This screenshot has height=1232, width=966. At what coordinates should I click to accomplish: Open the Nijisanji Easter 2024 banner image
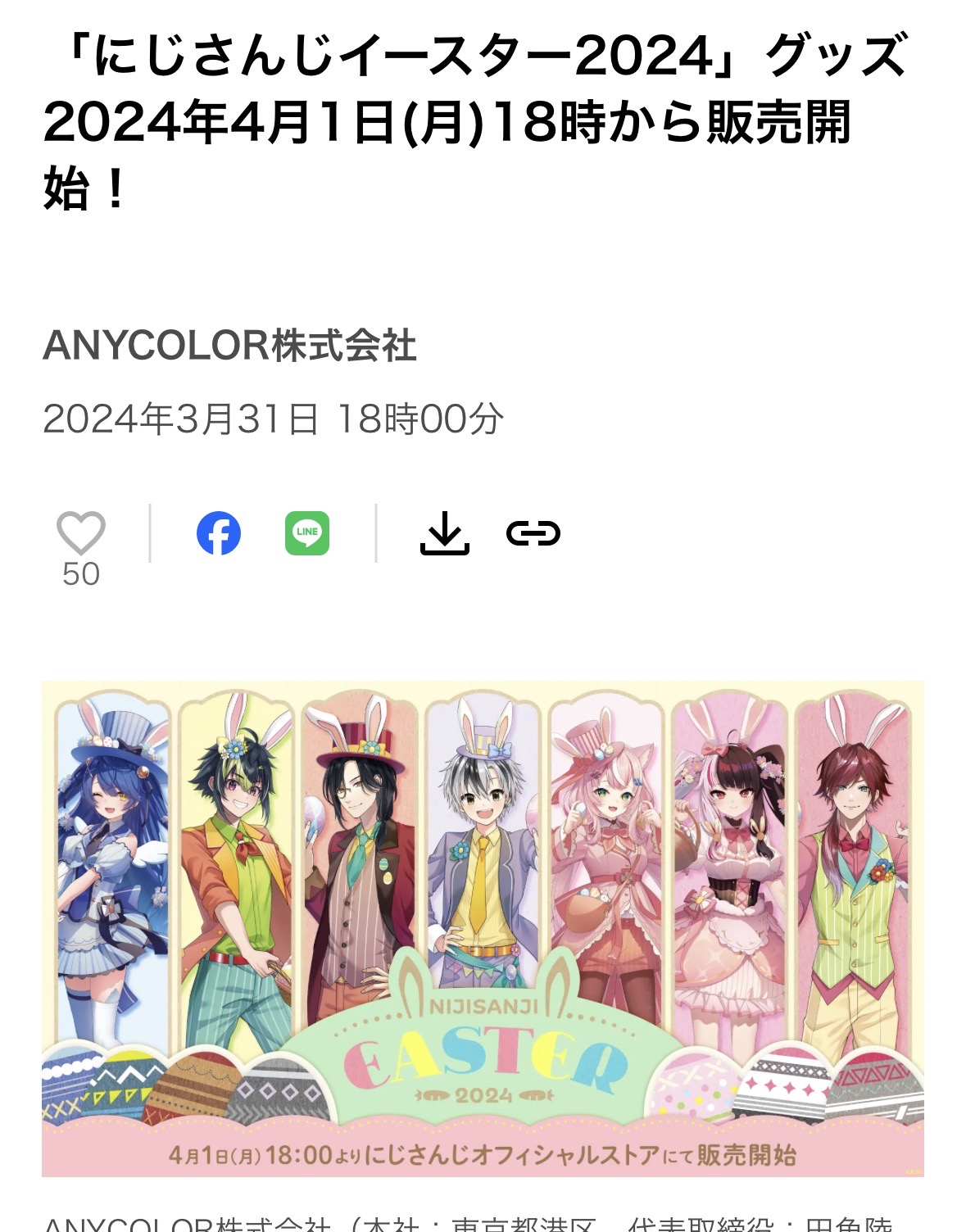pos(483,928)
